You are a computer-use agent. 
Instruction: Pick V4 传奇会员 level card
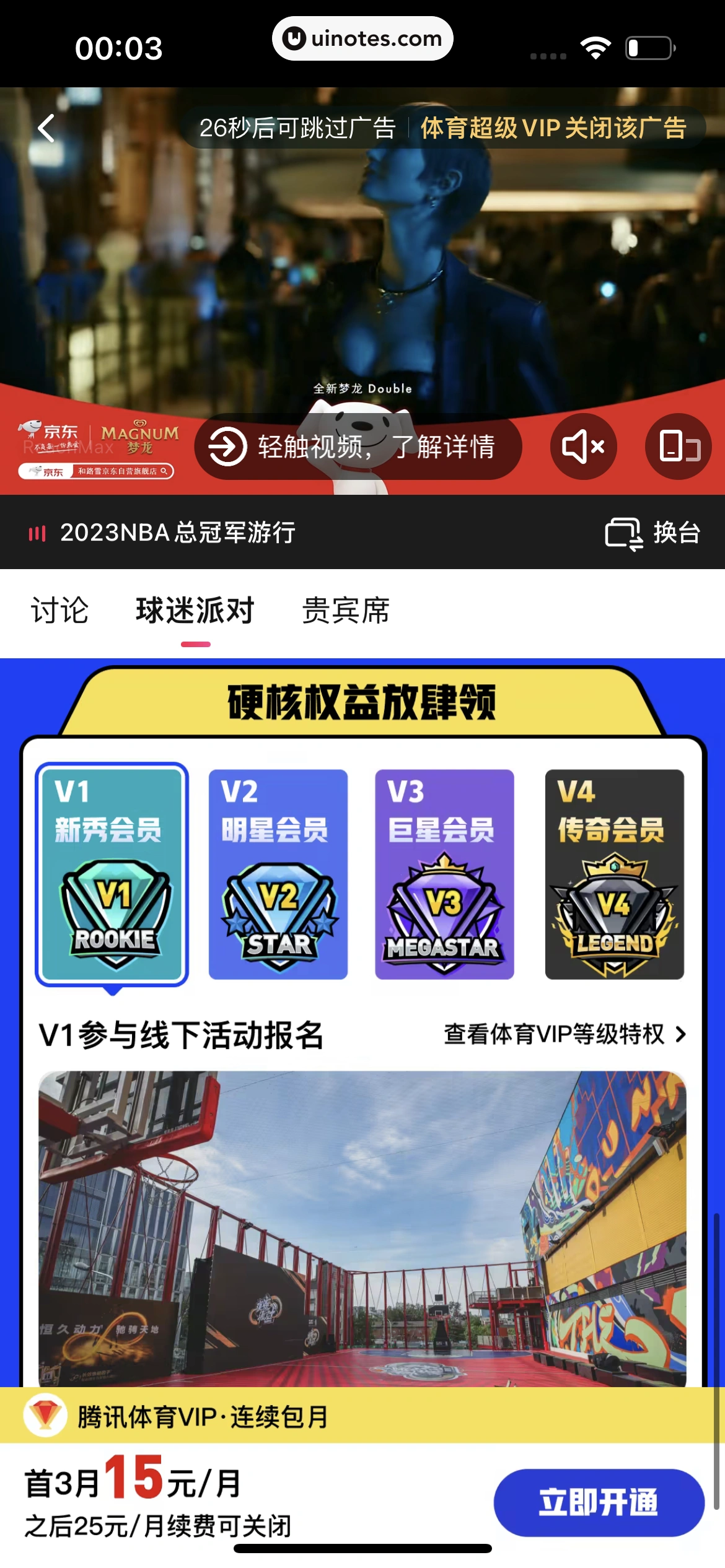614,874
